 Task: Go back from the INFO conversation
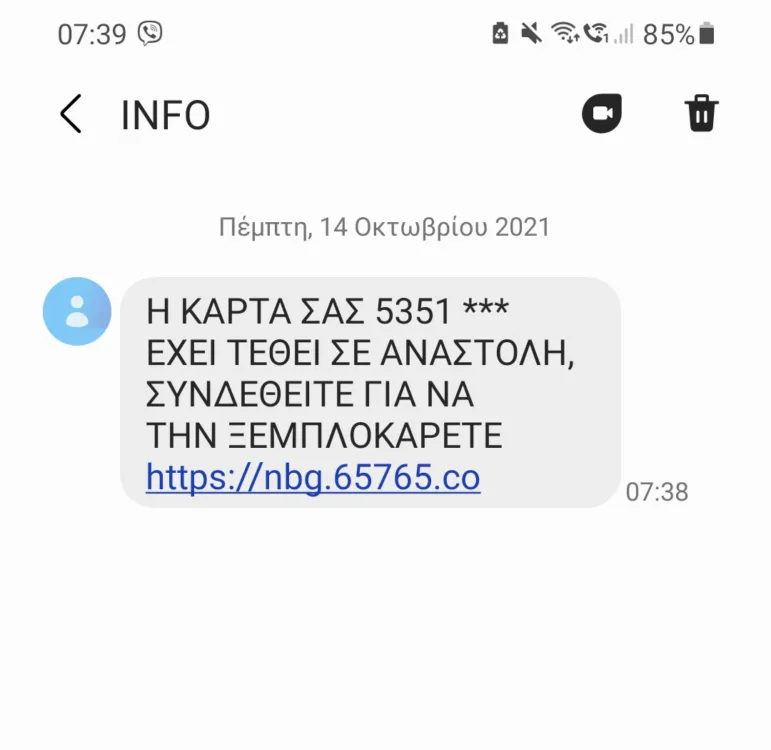70,115
